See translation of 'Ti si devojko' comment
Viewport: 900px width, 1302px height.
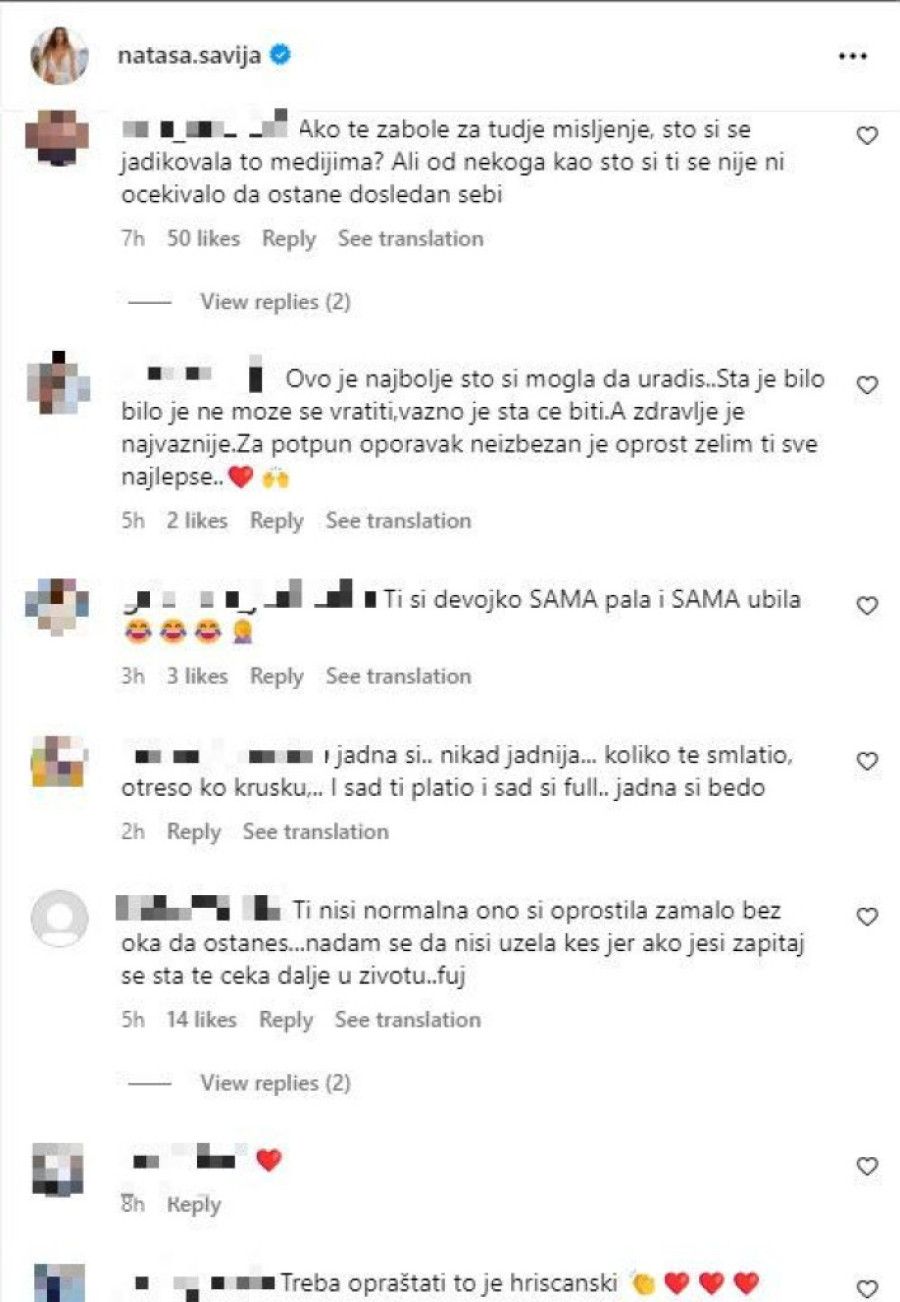point(398,676)
